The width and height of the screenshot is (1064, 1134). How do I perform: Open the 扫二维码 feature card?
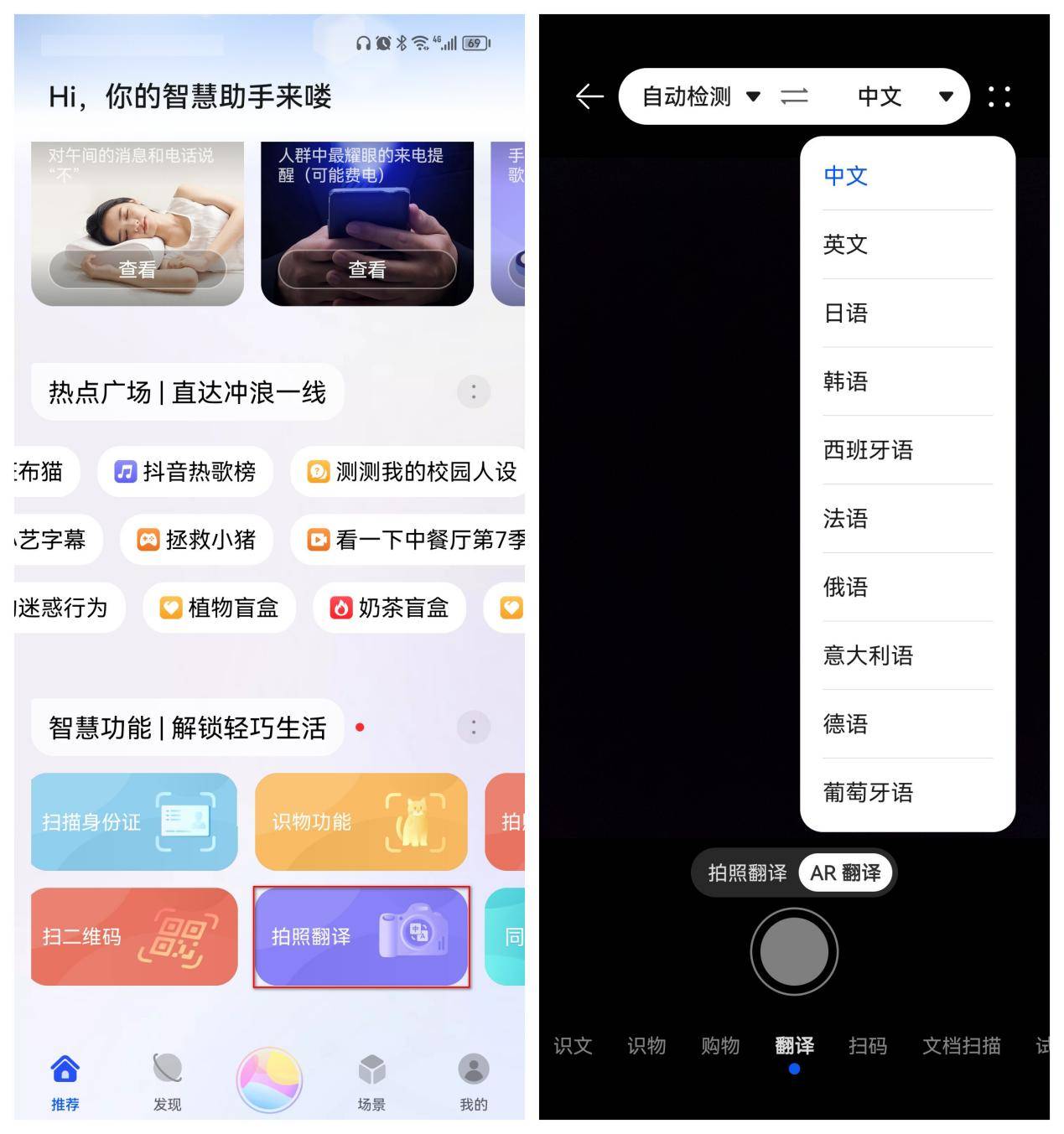pos(134,936)
